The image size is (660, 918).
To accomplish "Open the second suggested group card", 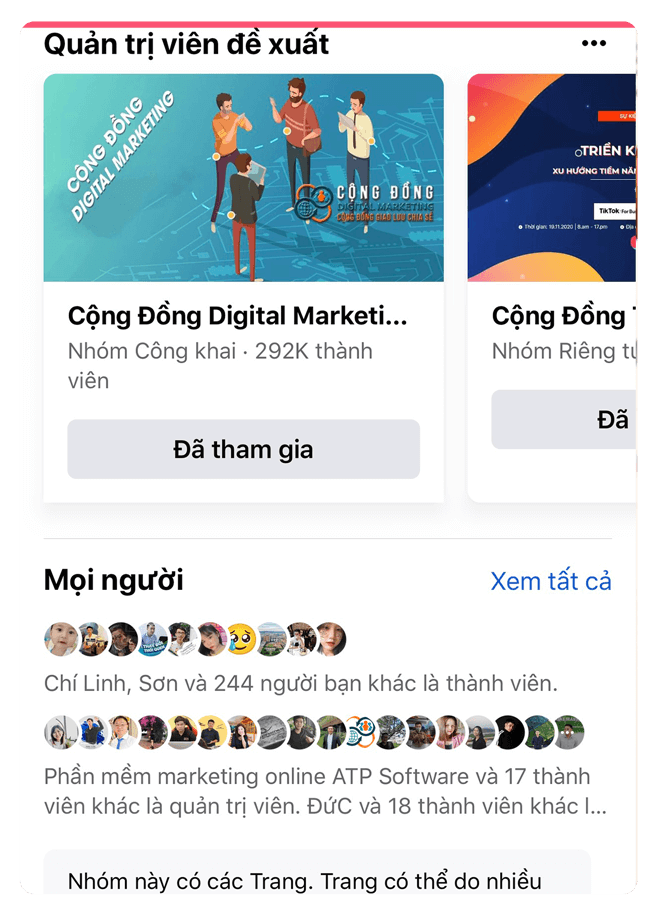I will (560, 316).
